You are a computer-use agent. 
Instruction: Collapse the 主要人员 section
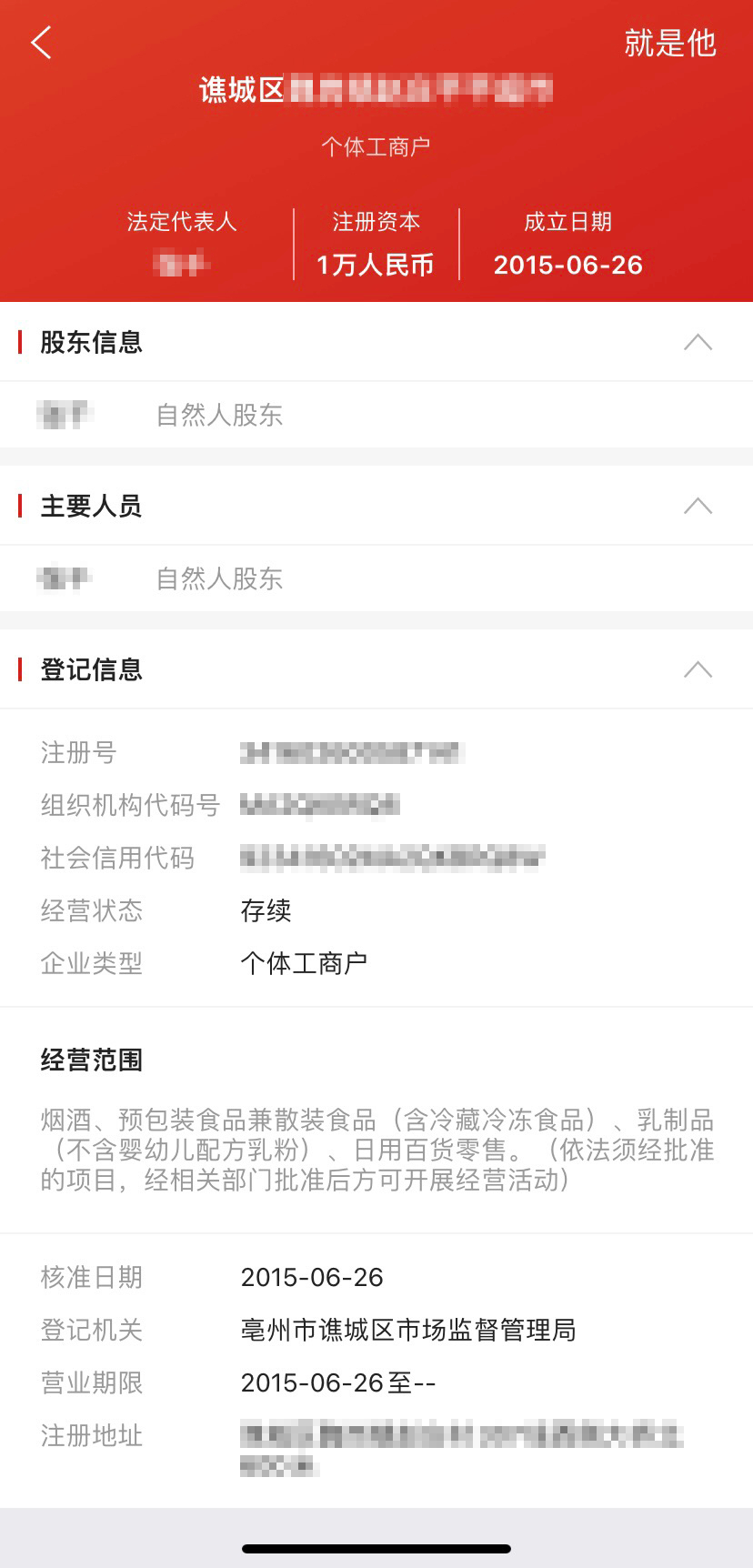[697, 507]
